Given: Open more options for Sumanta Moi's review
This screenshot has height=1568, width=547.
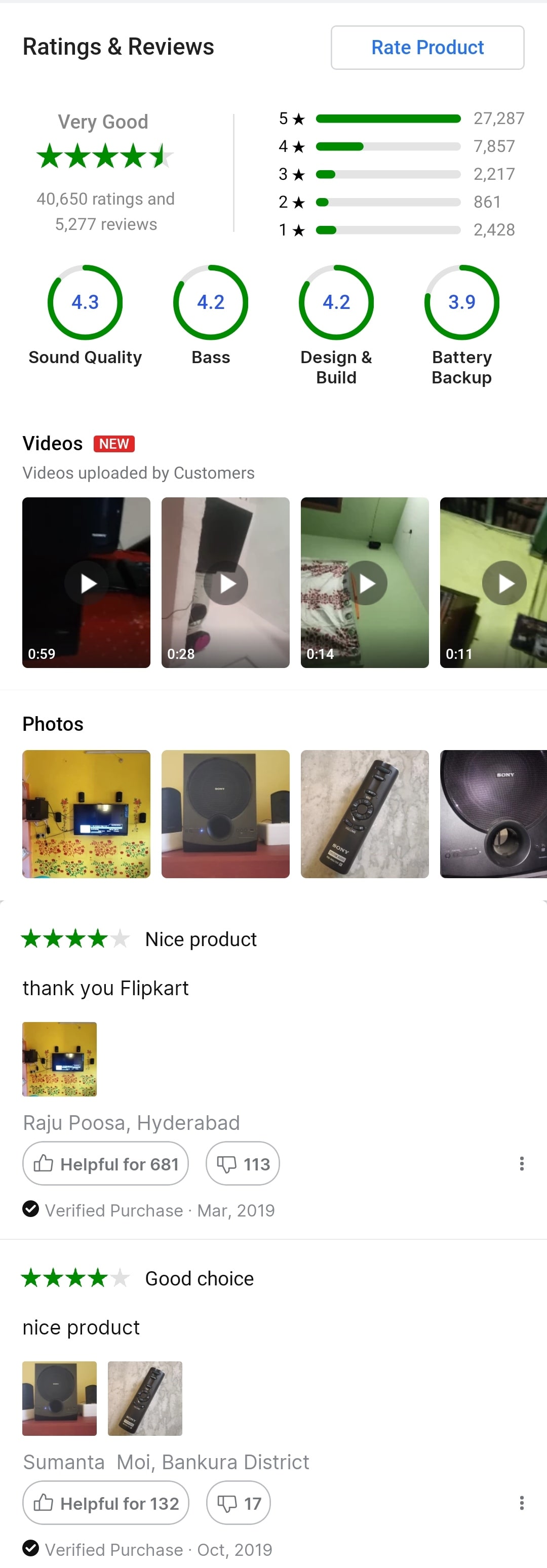Looking at the screenshot, I should (x=522, y=1502).
